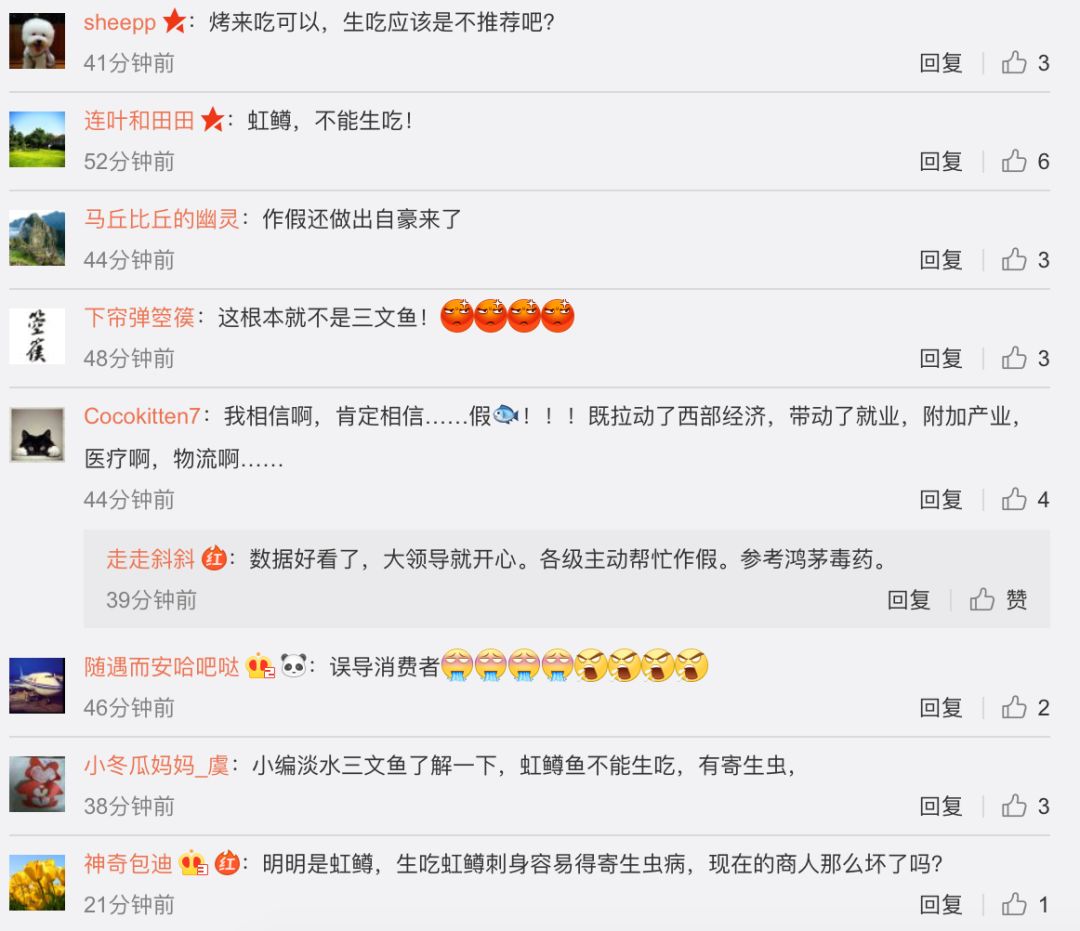This screenshot has width=1080, height=931.
Task: Like 马丘比丘的幽灵's comment
Action: tap(1015, 260)
